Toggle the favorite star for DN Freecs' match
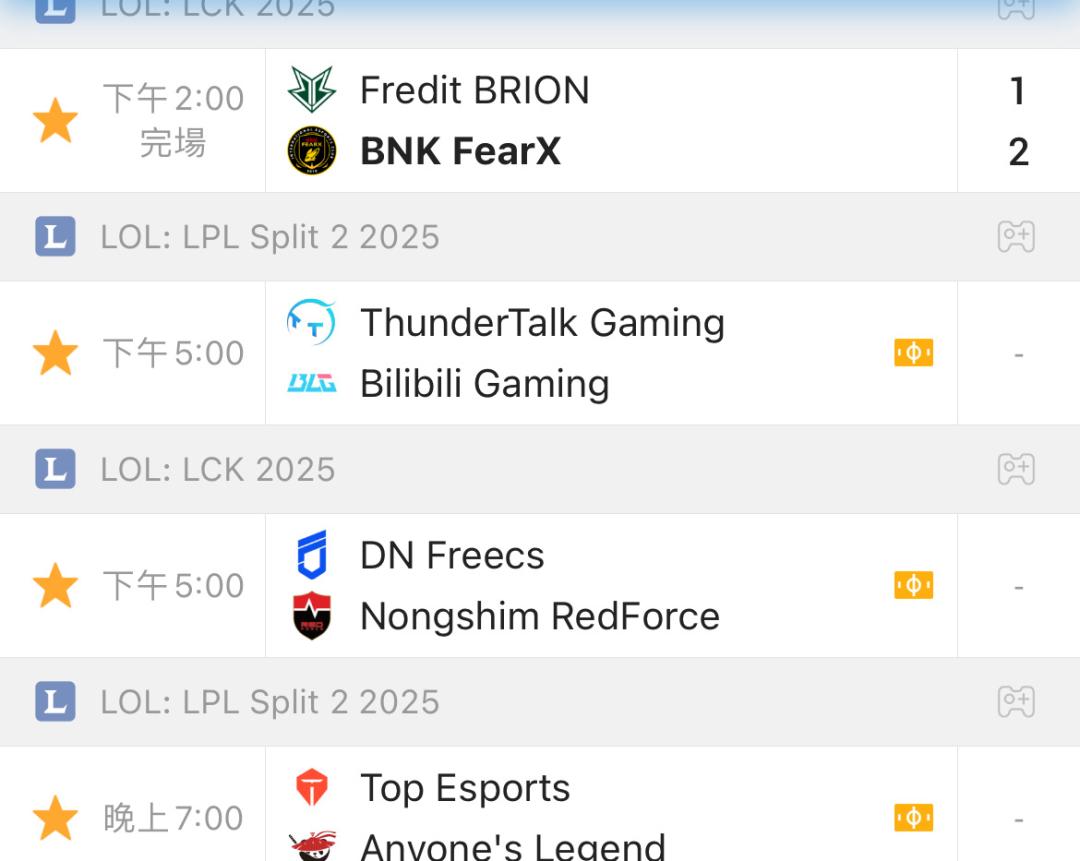Image resolution: width=1080 pixels, height=861 pixels. (x=55, y=585)
